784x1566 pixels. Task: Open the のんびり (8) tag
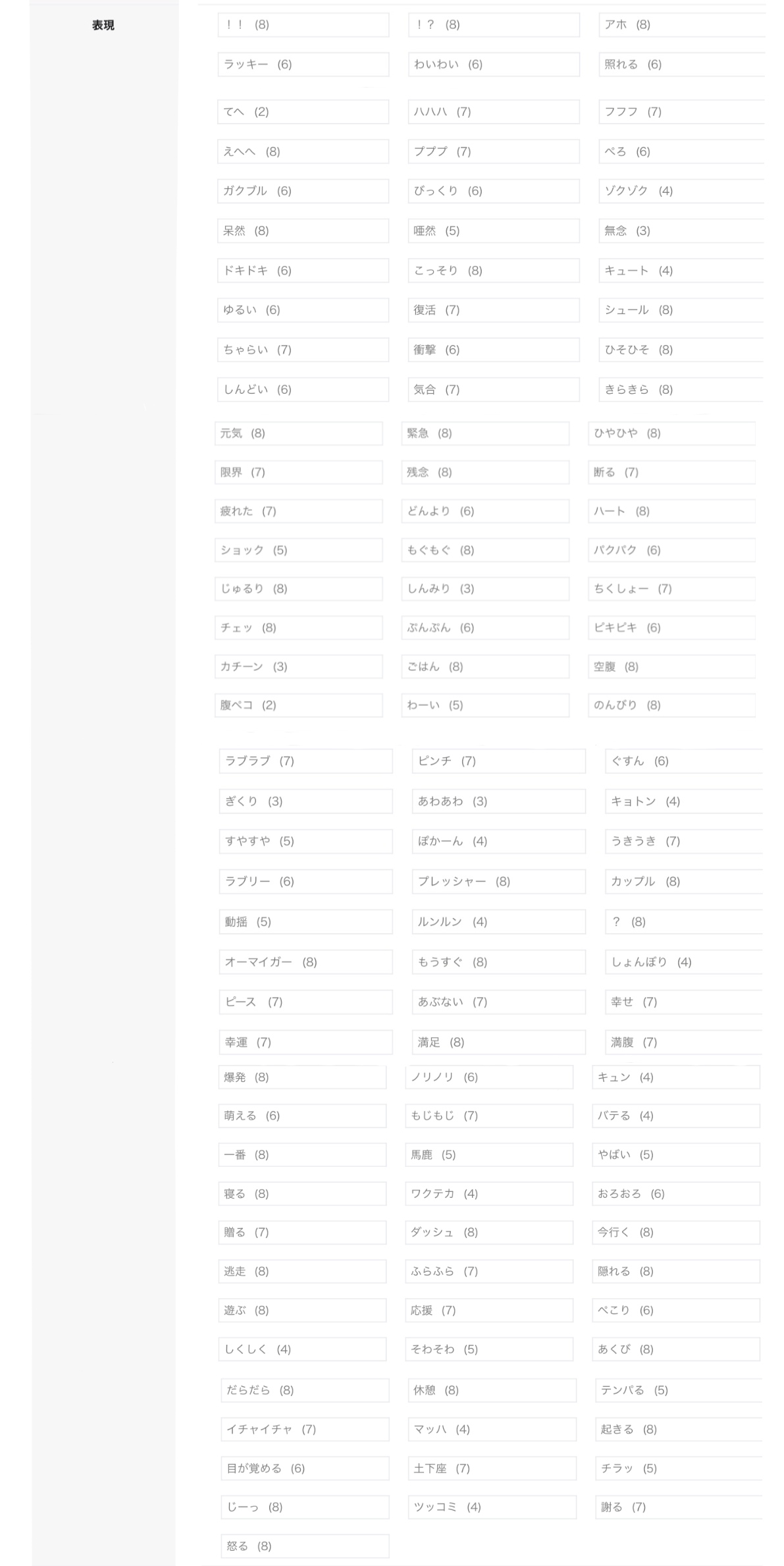(x=671, y=705)
